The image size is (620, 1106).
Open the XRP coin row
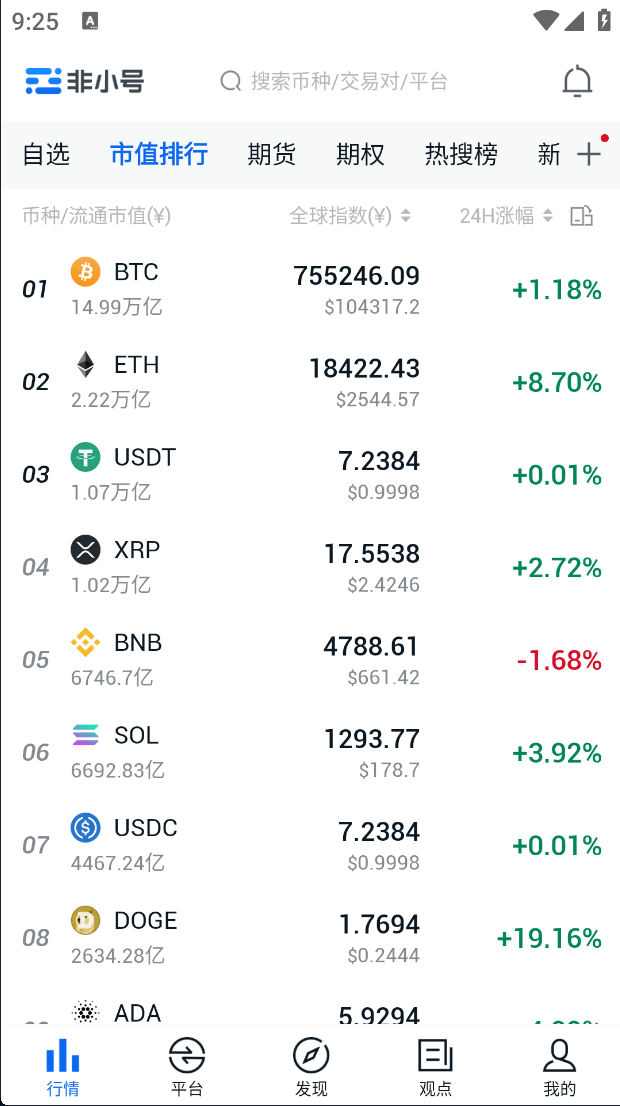click(310, 567)
